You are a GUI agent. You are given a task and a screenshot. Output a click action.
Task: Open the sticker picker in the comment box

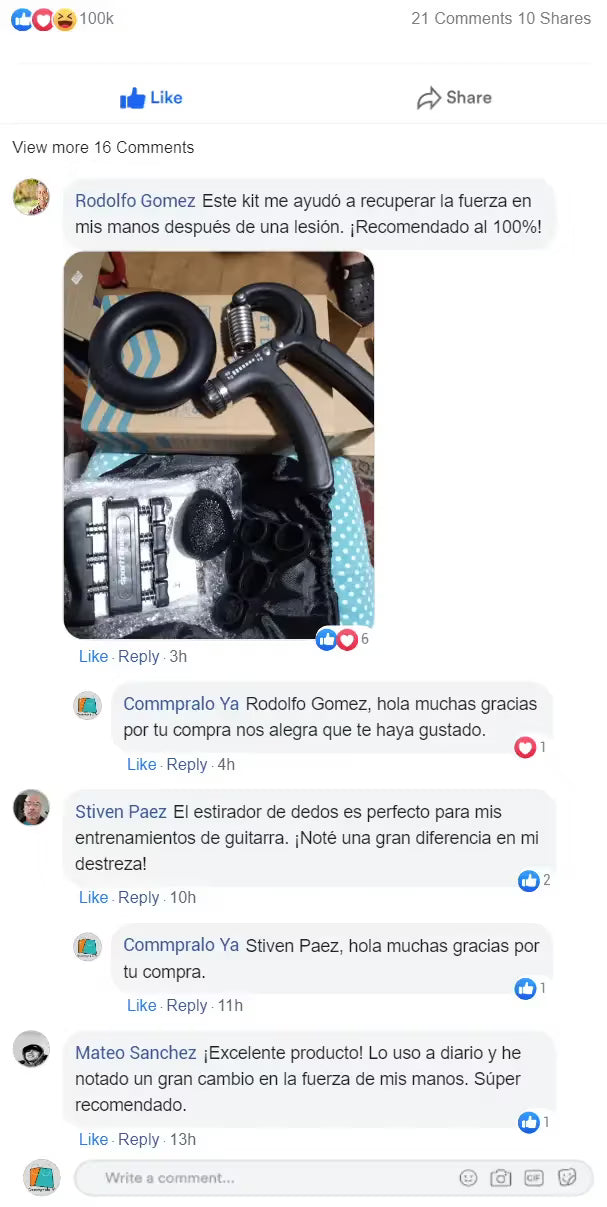coord(567,1178)
